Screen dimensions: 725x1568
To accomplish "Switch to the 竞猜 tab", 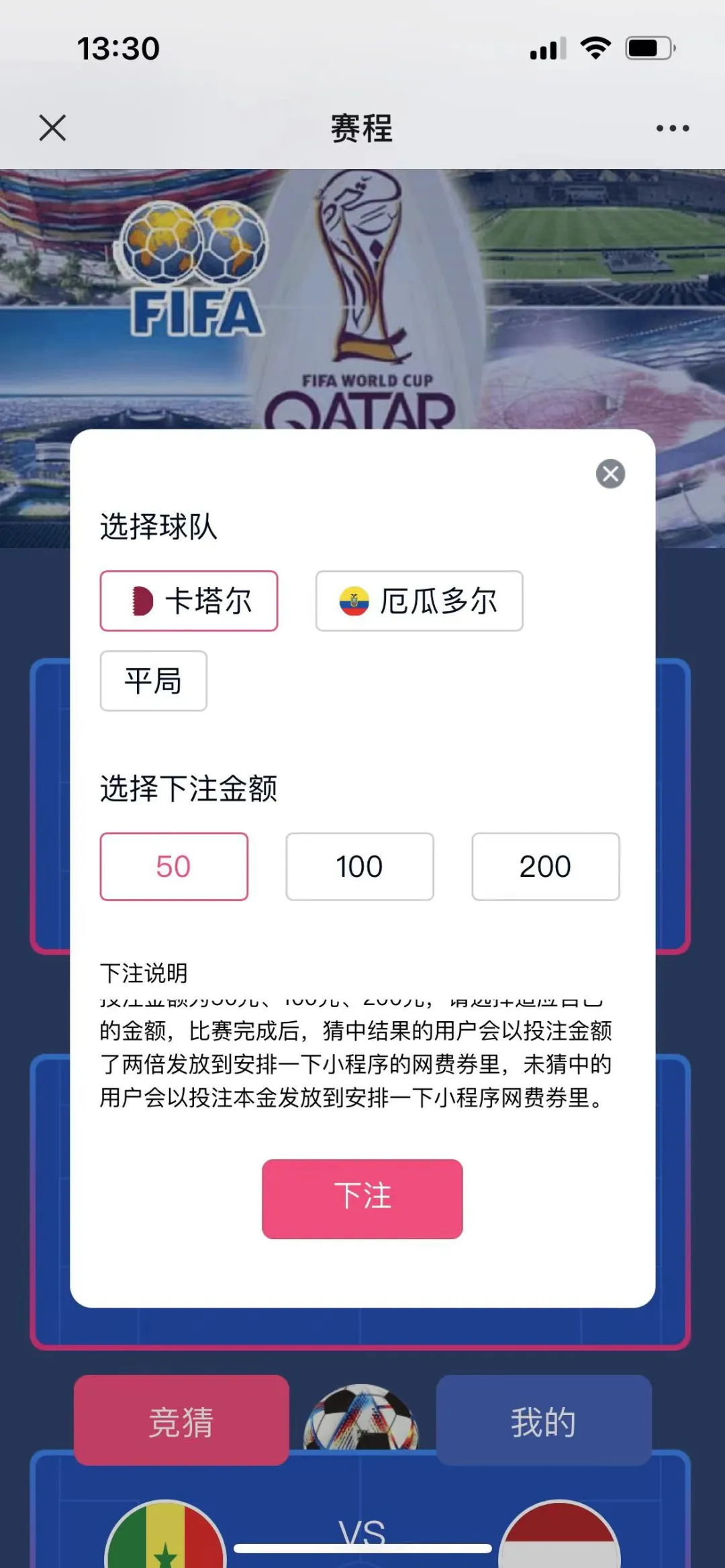I will tap(181, 1420).
